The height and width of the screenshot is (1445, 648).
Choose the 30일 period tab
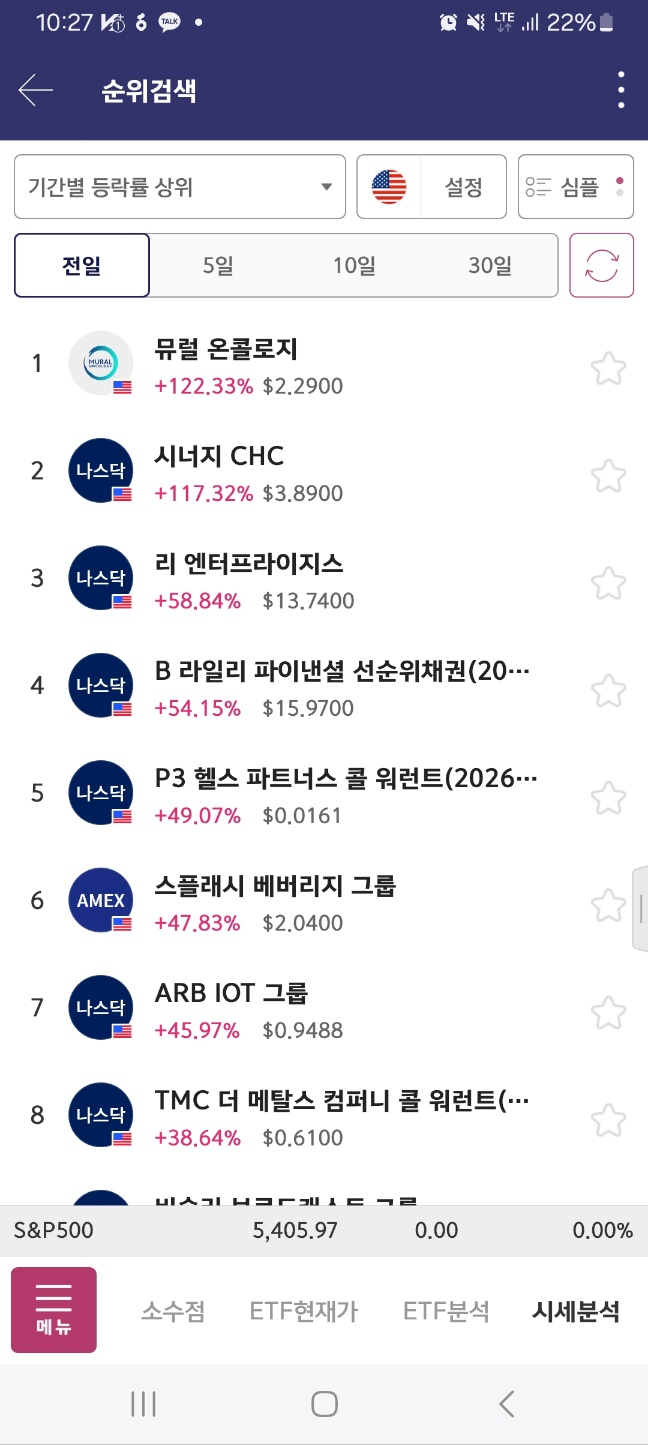[489, 266]
